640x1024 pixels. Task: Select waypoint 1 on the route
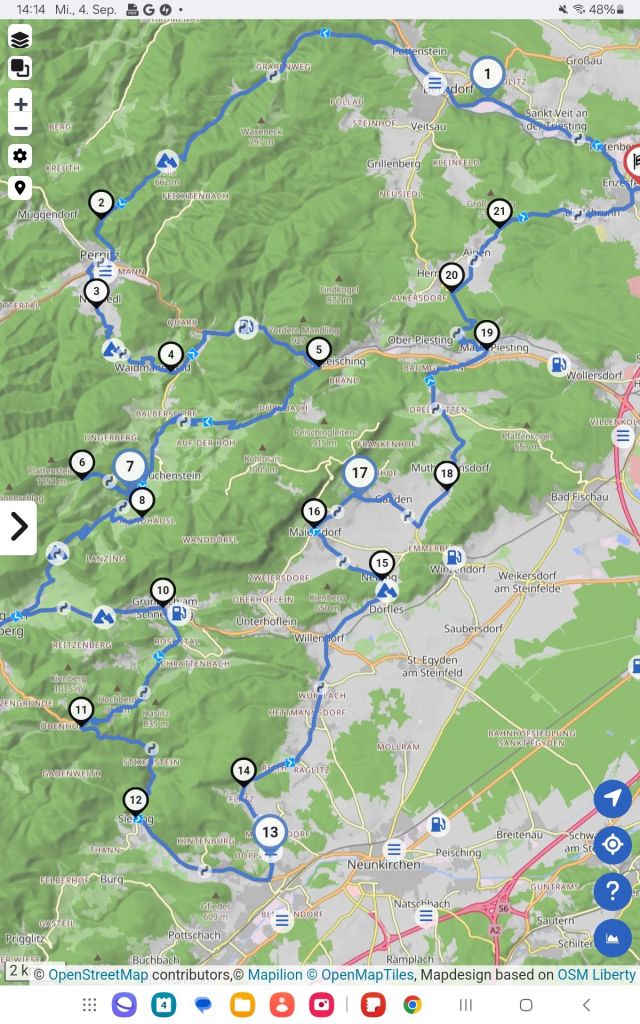coord(487,74)
